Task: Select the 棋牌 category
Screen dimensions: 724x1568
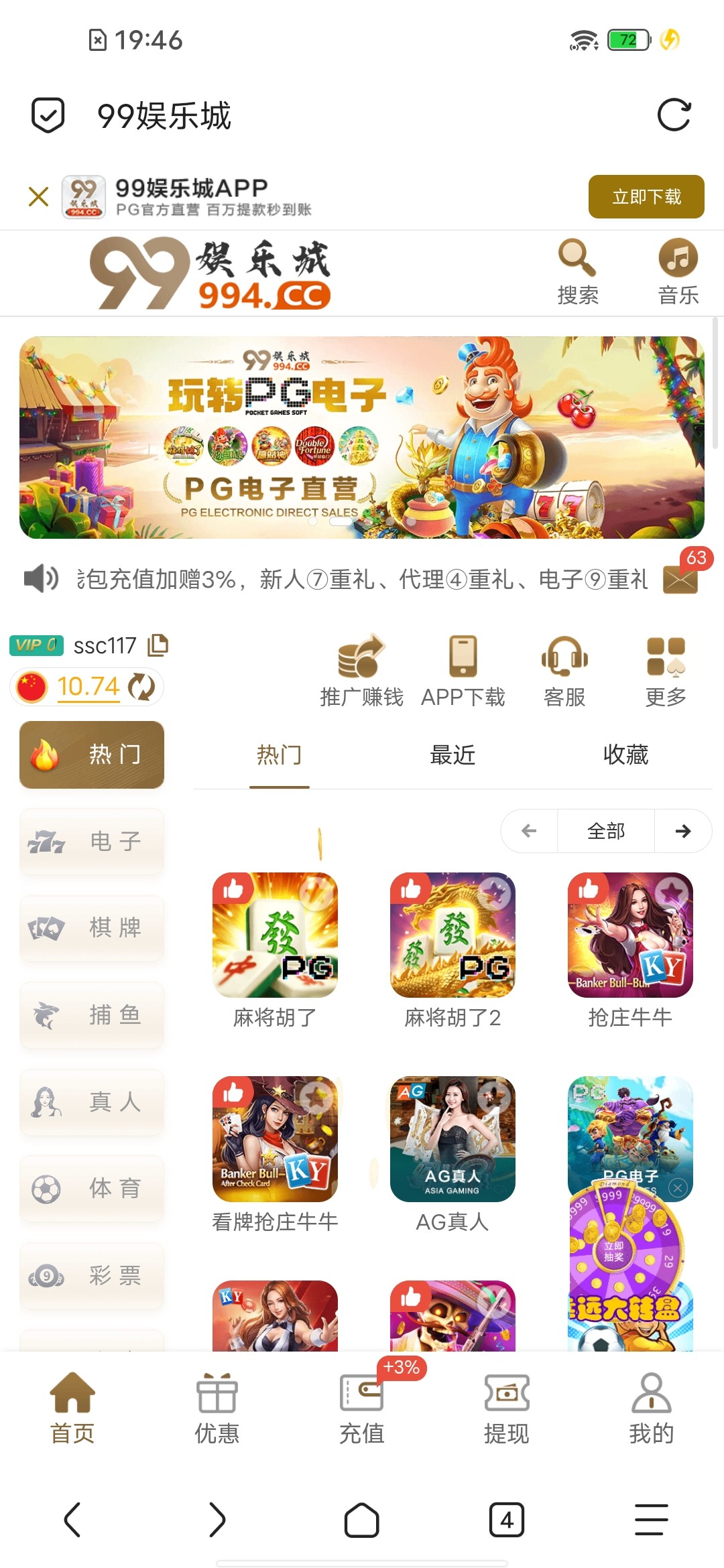Action: pyautogui.click(x=92, y=928)
